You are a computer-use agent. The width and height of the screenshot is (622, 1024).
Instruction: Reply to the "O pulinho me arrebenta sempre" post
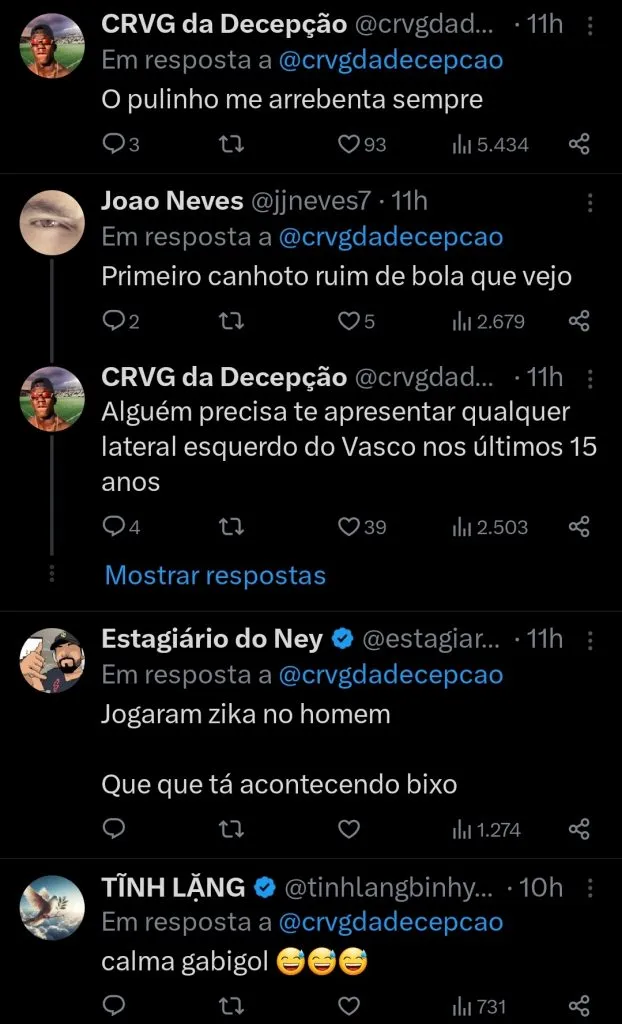click(114, 145)
